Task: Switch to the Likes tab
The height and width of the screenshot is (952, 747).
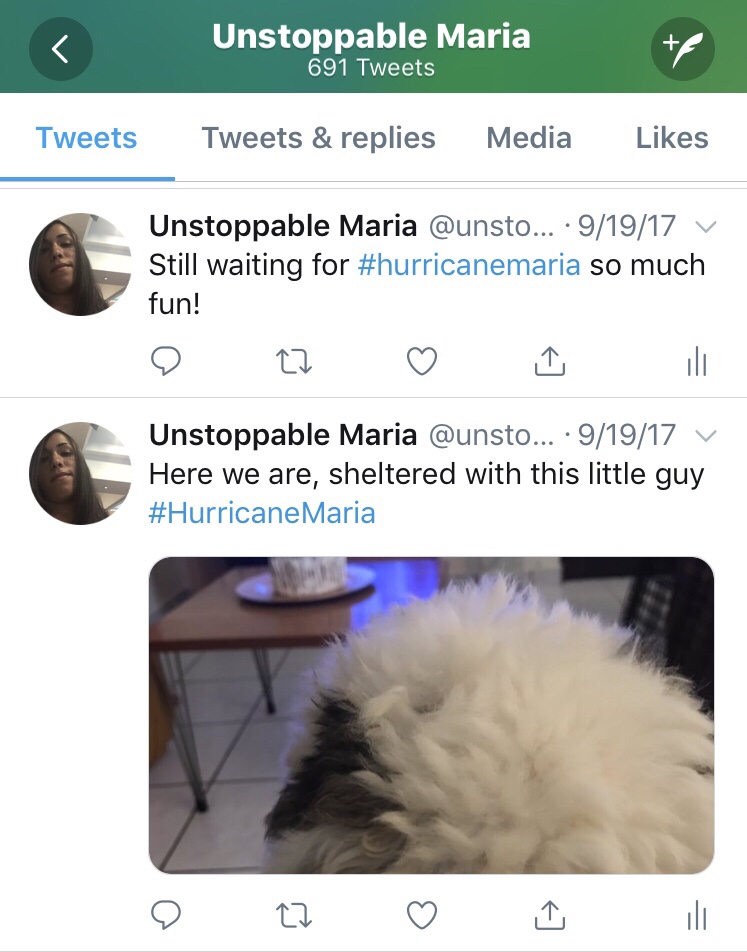Action: pos(672,138)
